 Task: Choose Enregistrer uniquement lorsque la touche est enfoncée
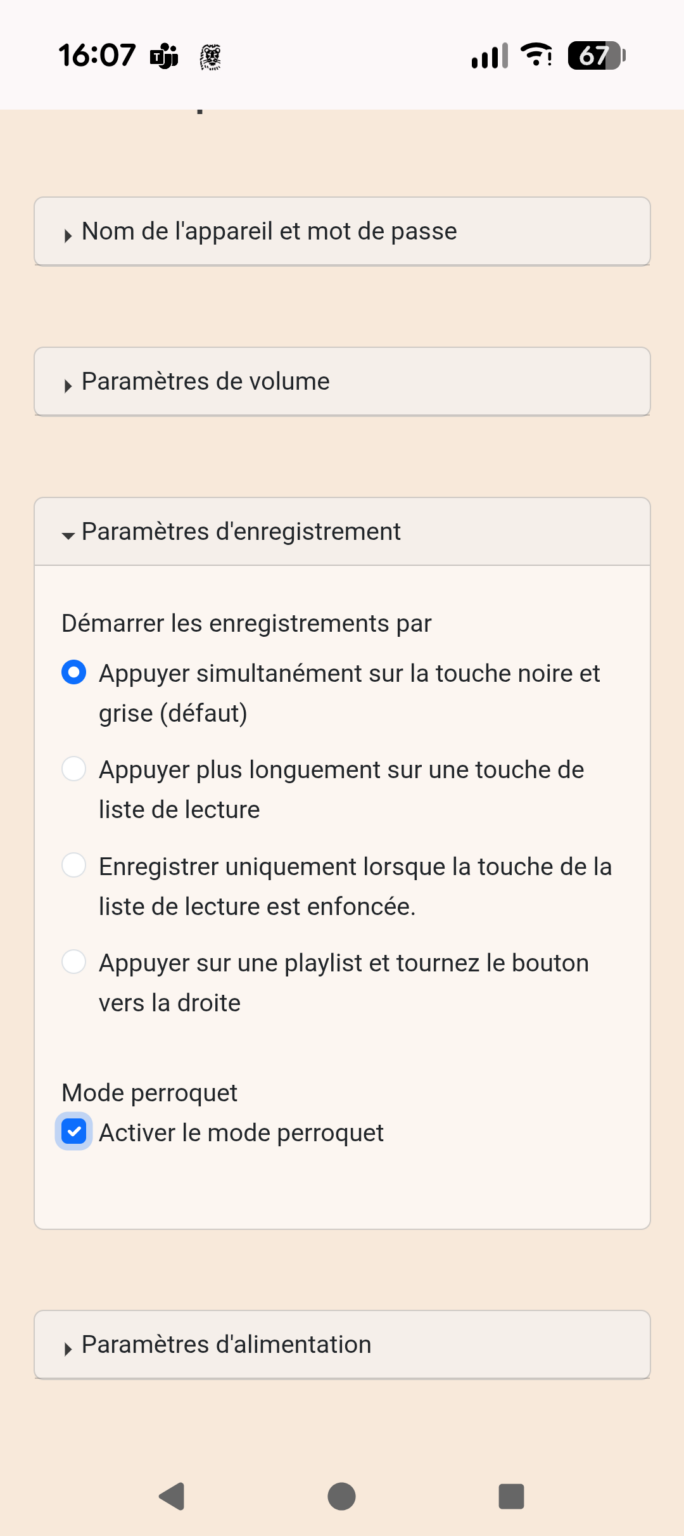pos(74,866)
